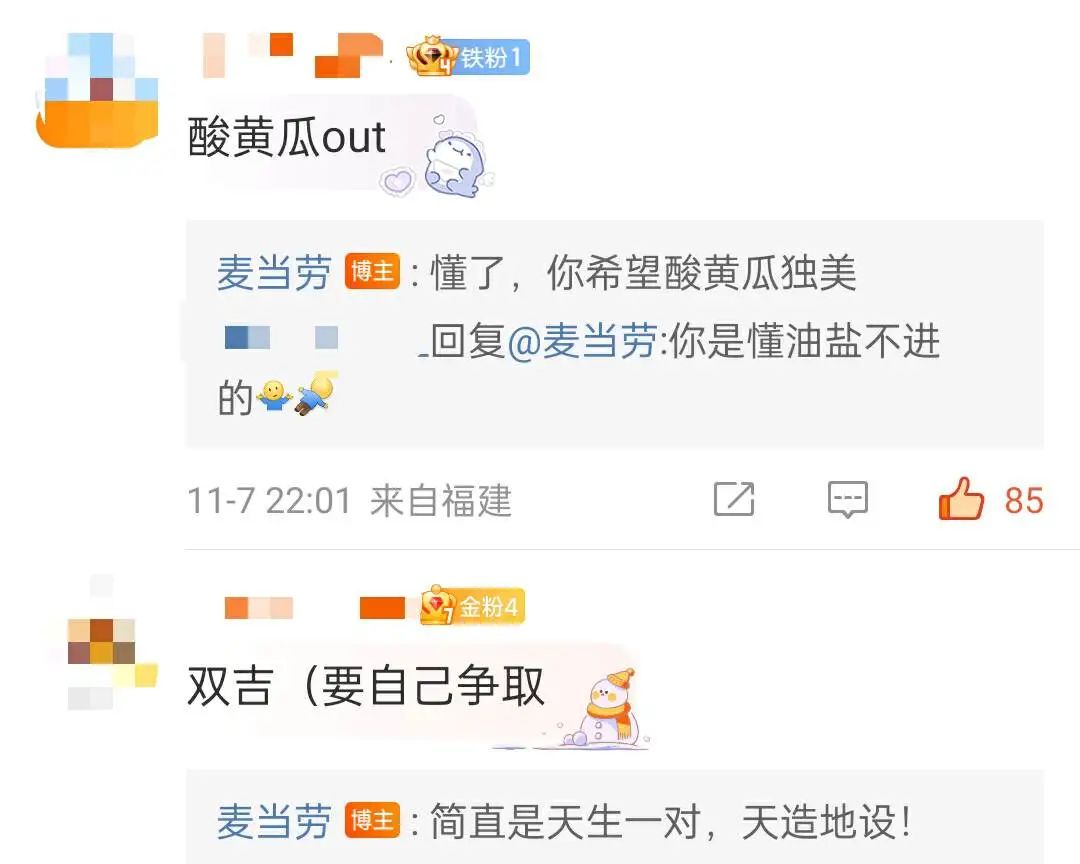1080x864 pixels.
Task: Open the 酸黄瓜out commenter's avatar
Action: coord(98,90)
